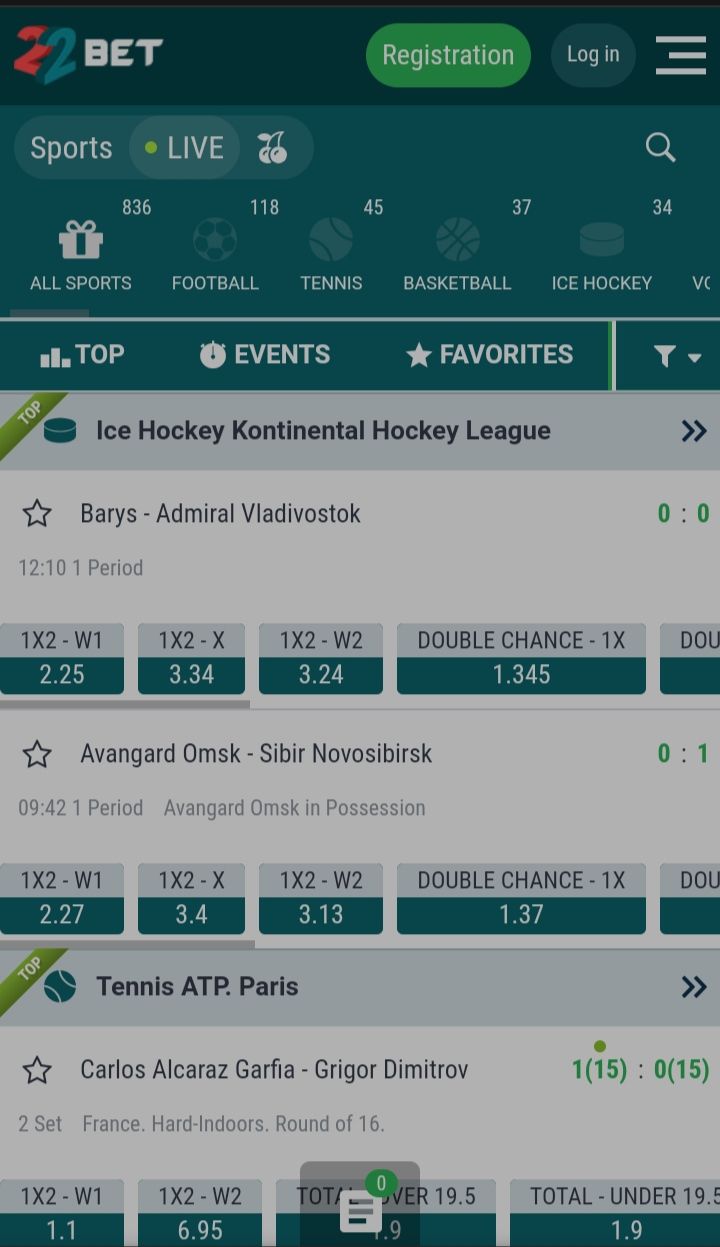Select the Tennis sport category
720x1247 pixels.
pos(331,255)
